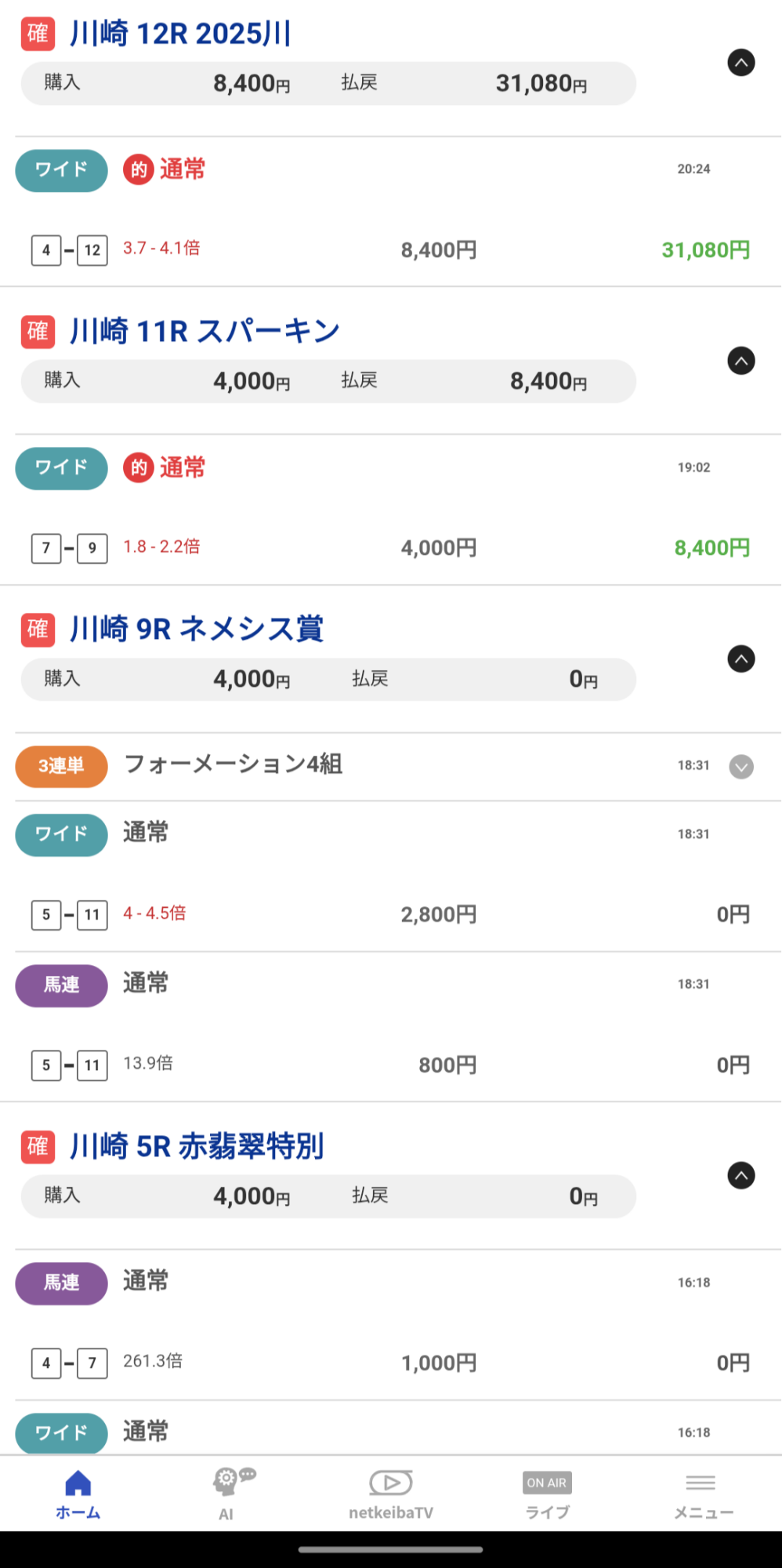Expand the 3連単 フォーメーション4組 bet details

point(741,766)
